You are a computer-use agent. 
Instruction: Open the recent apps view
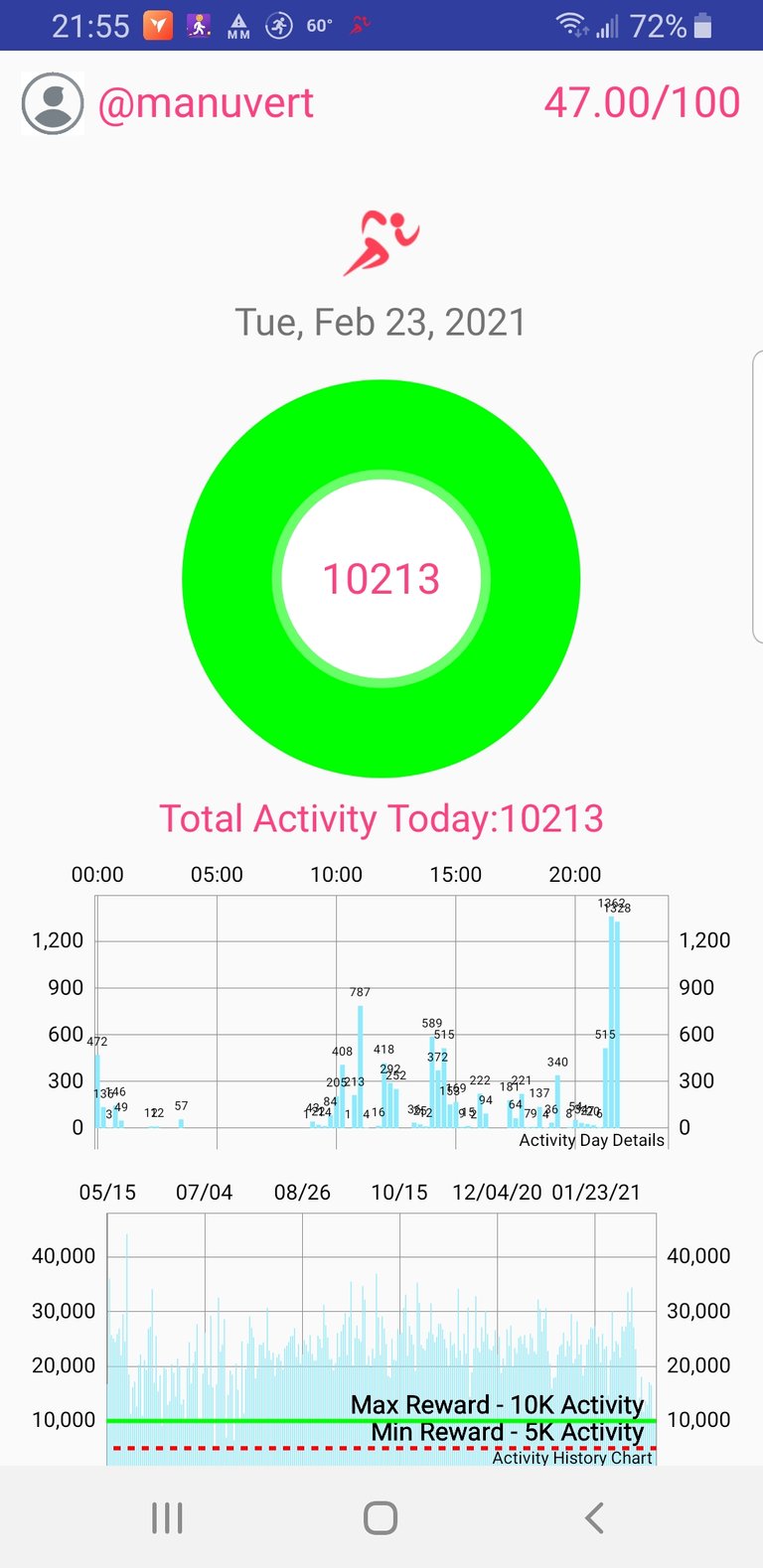(x=167, y=1517)
